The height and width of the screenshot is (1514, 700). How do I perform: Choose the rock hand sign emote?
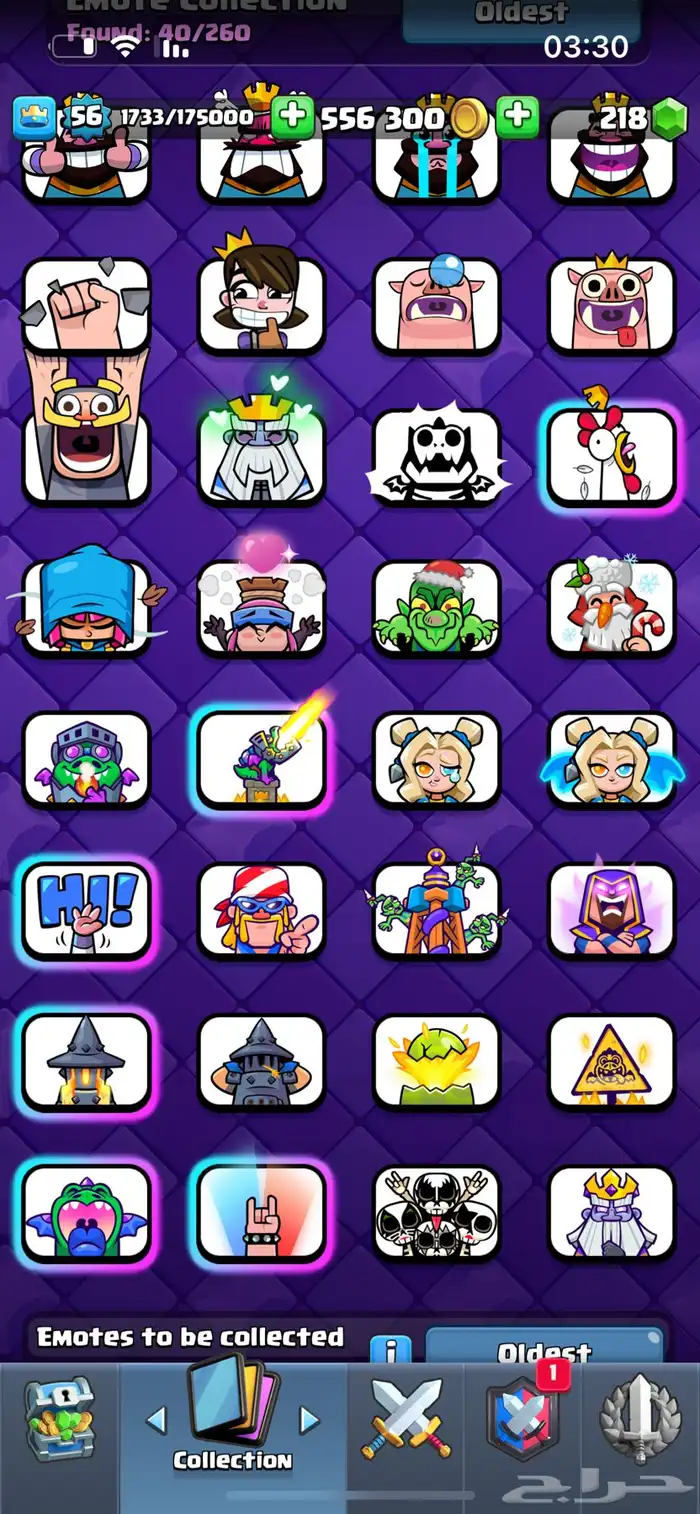click(261, 1211)
